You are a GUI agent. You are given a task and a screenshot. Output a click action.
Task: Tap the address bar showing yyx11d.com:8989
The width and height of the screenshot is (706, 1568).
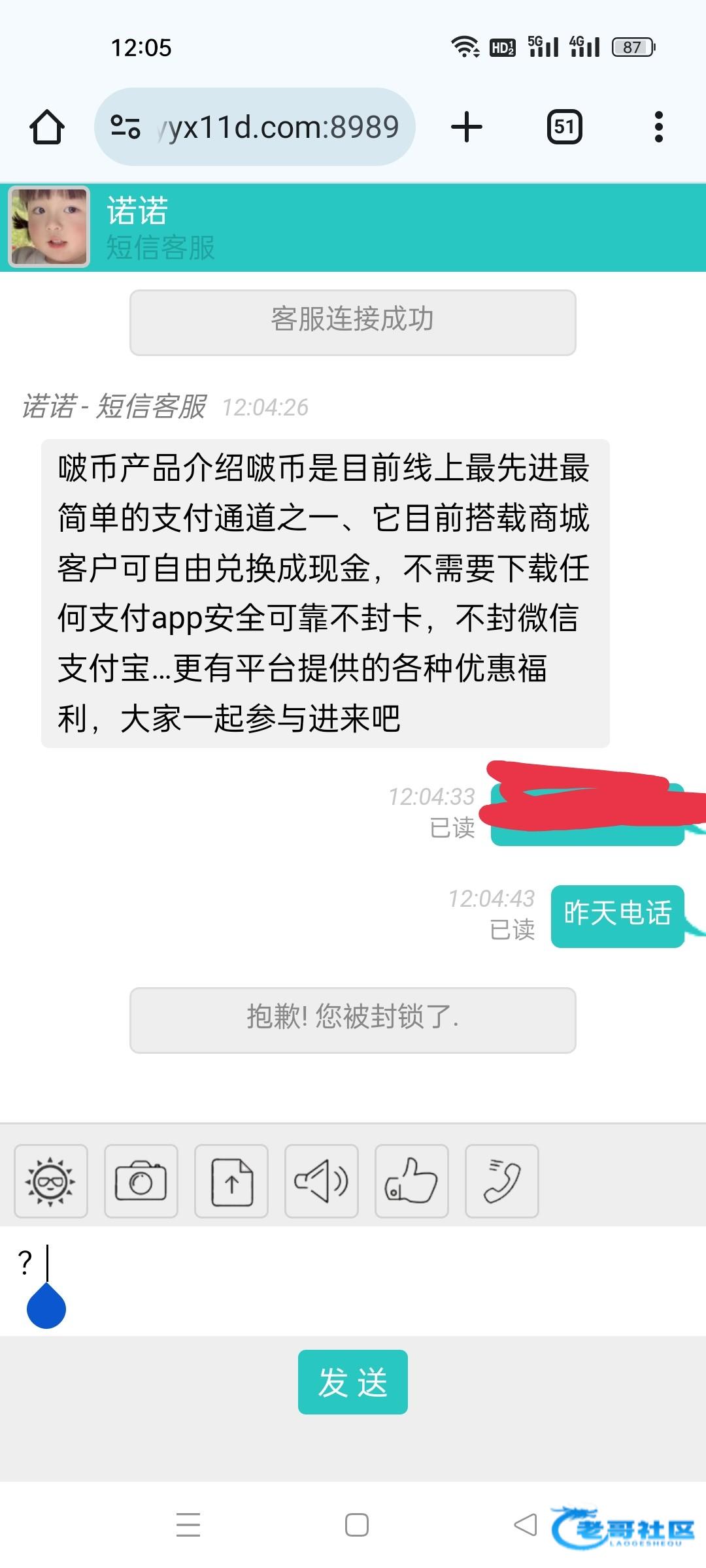click(275, 127)
